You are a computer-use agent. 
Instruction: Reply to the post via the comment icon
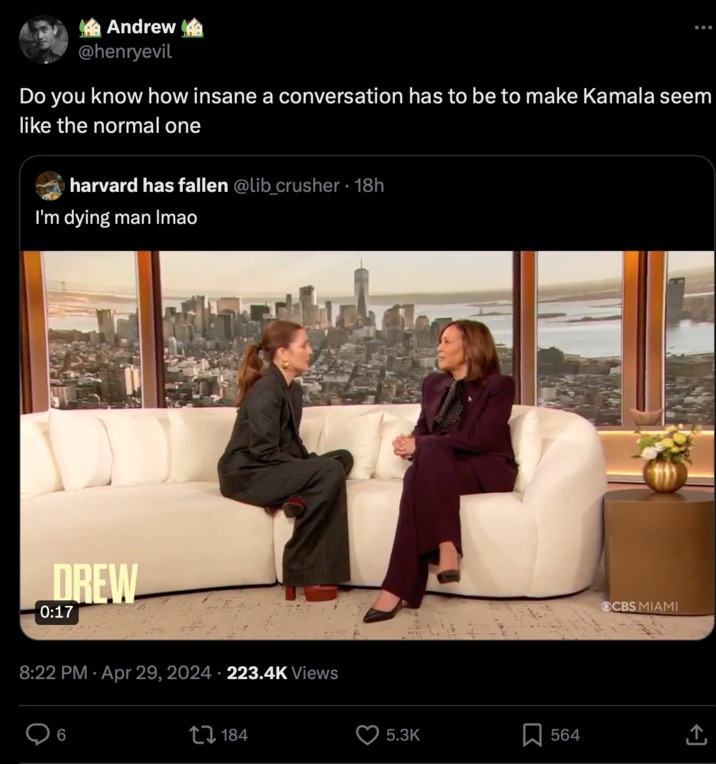[x=37, y=735]
